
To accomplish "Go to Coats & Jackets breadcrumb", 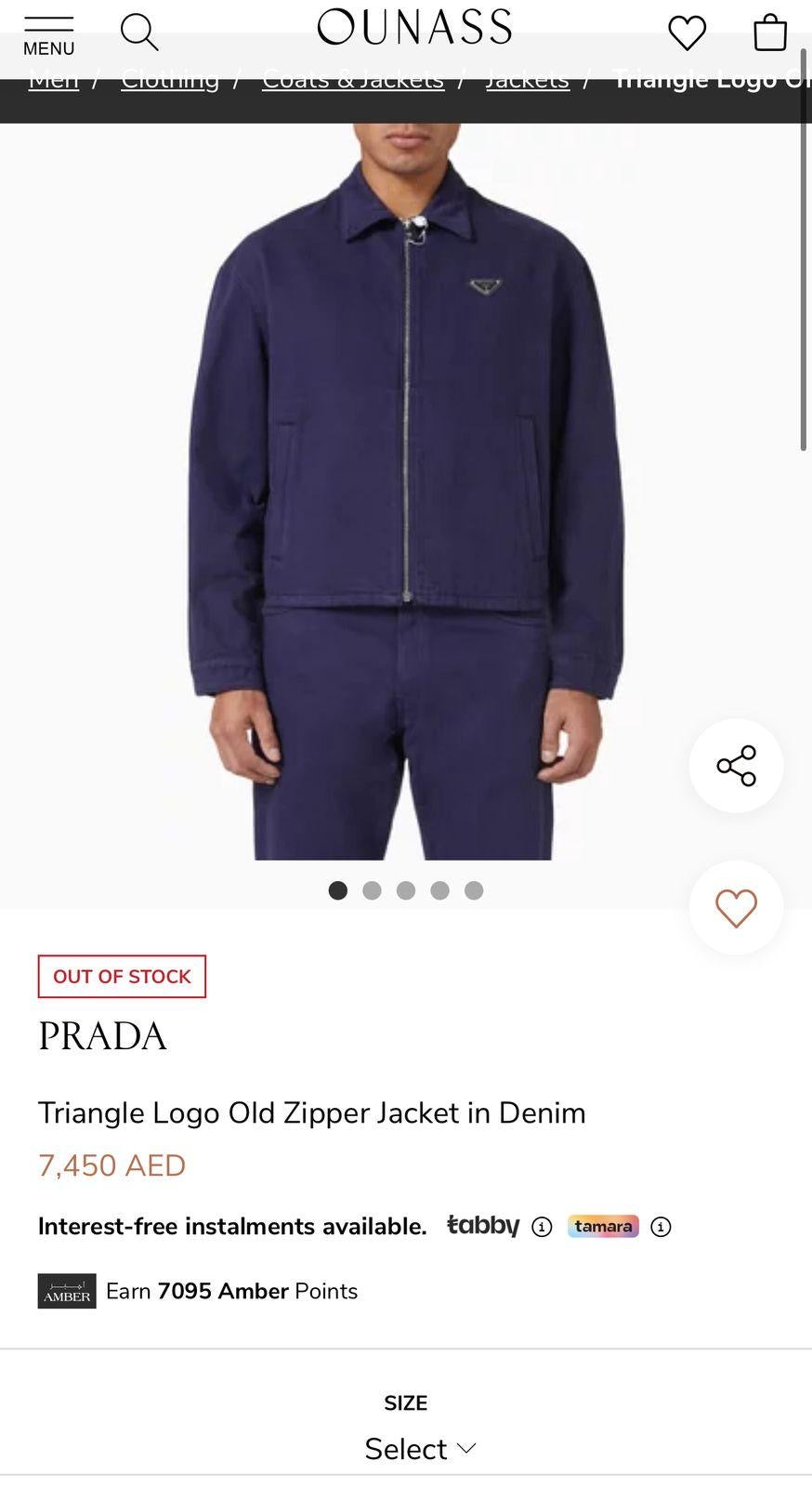I will [x=353, y=82].
